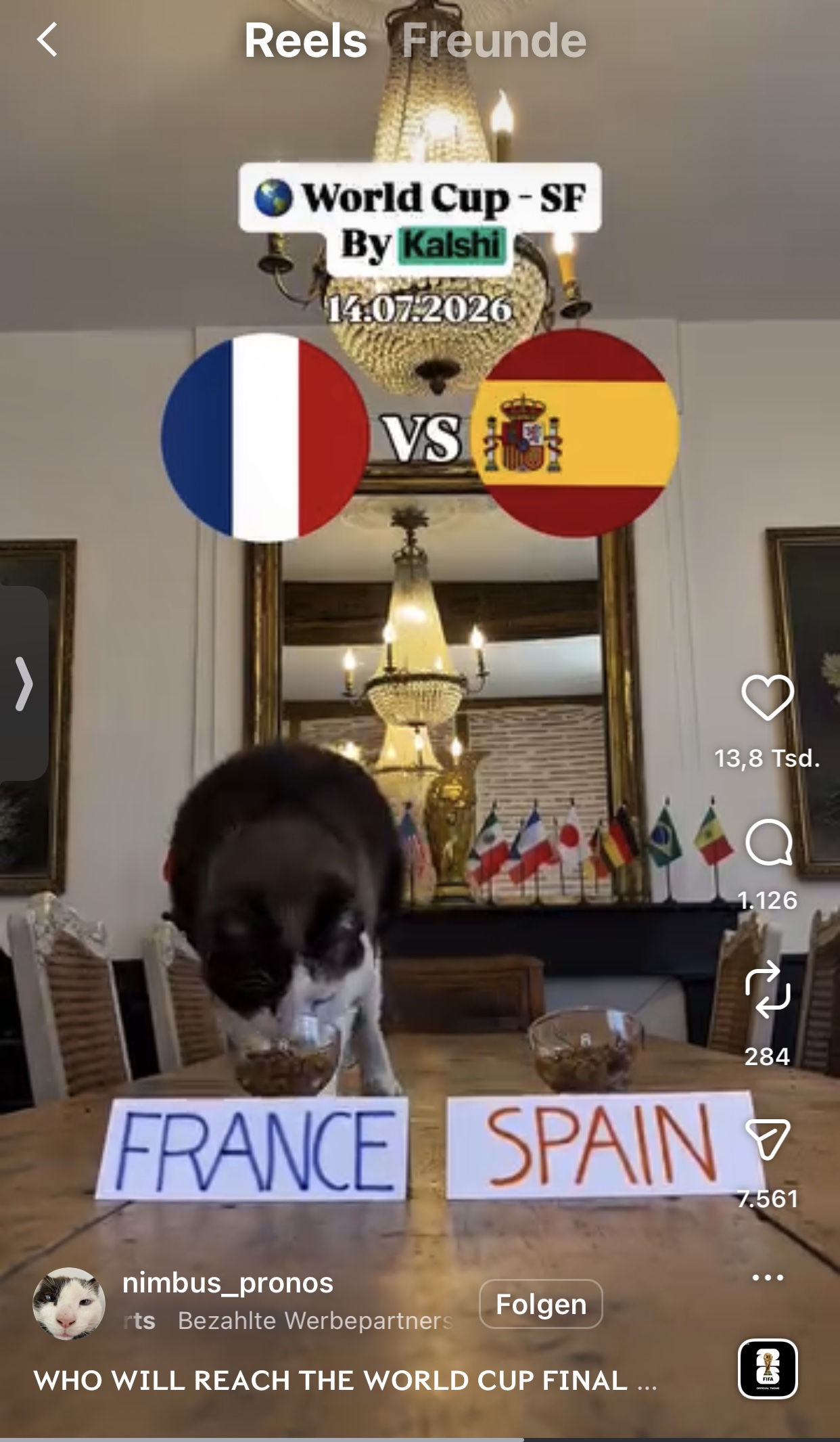Open the comments on this reel
The width and height of the screenshot is (840, 1442).
[768, 842]
